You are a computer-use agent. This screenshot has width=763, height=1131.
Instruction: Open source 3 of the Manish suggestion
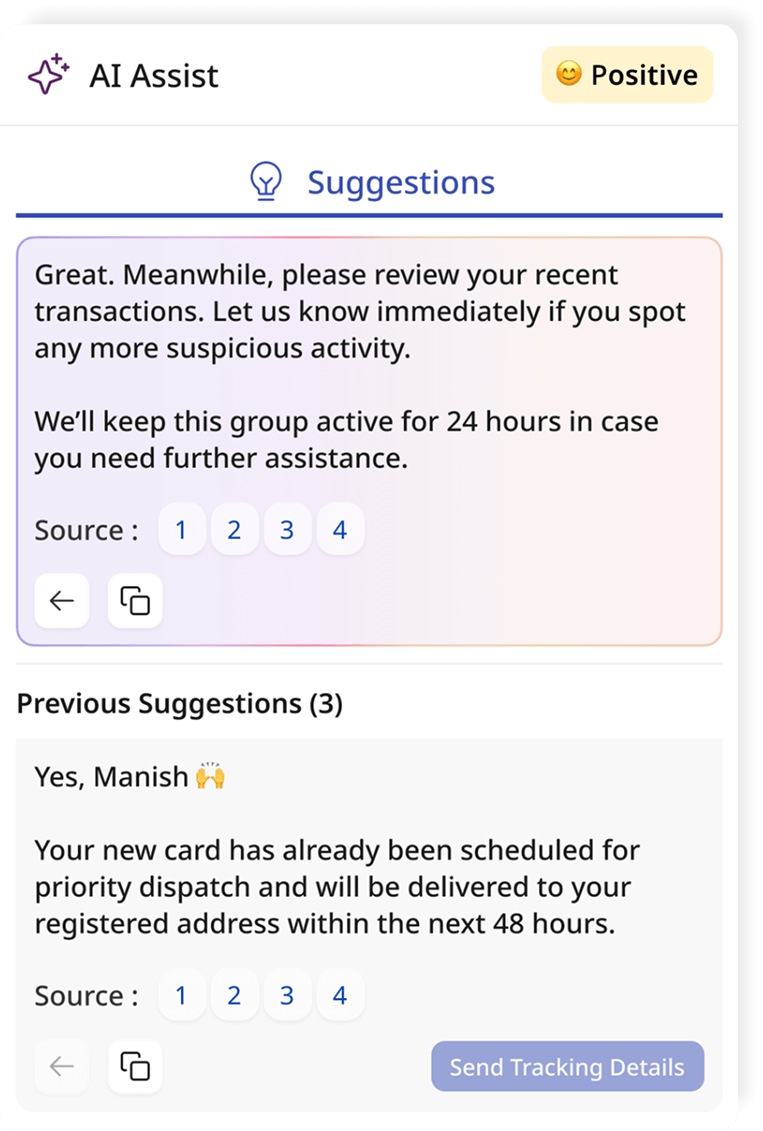click(287, 996)
